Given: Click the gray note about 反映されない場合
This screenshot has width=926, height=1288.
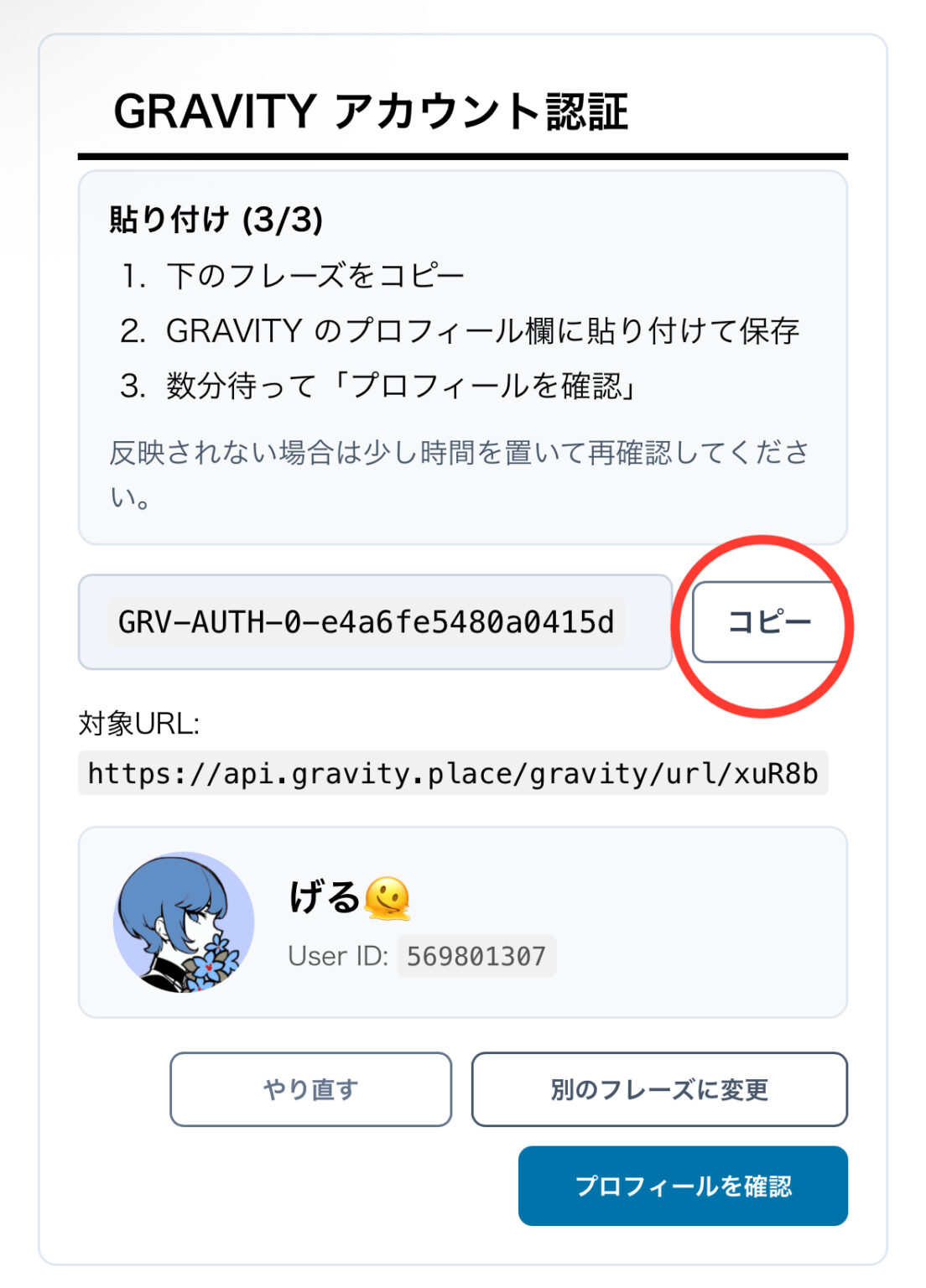Looking at the screenshot, I should click(460, 451).
